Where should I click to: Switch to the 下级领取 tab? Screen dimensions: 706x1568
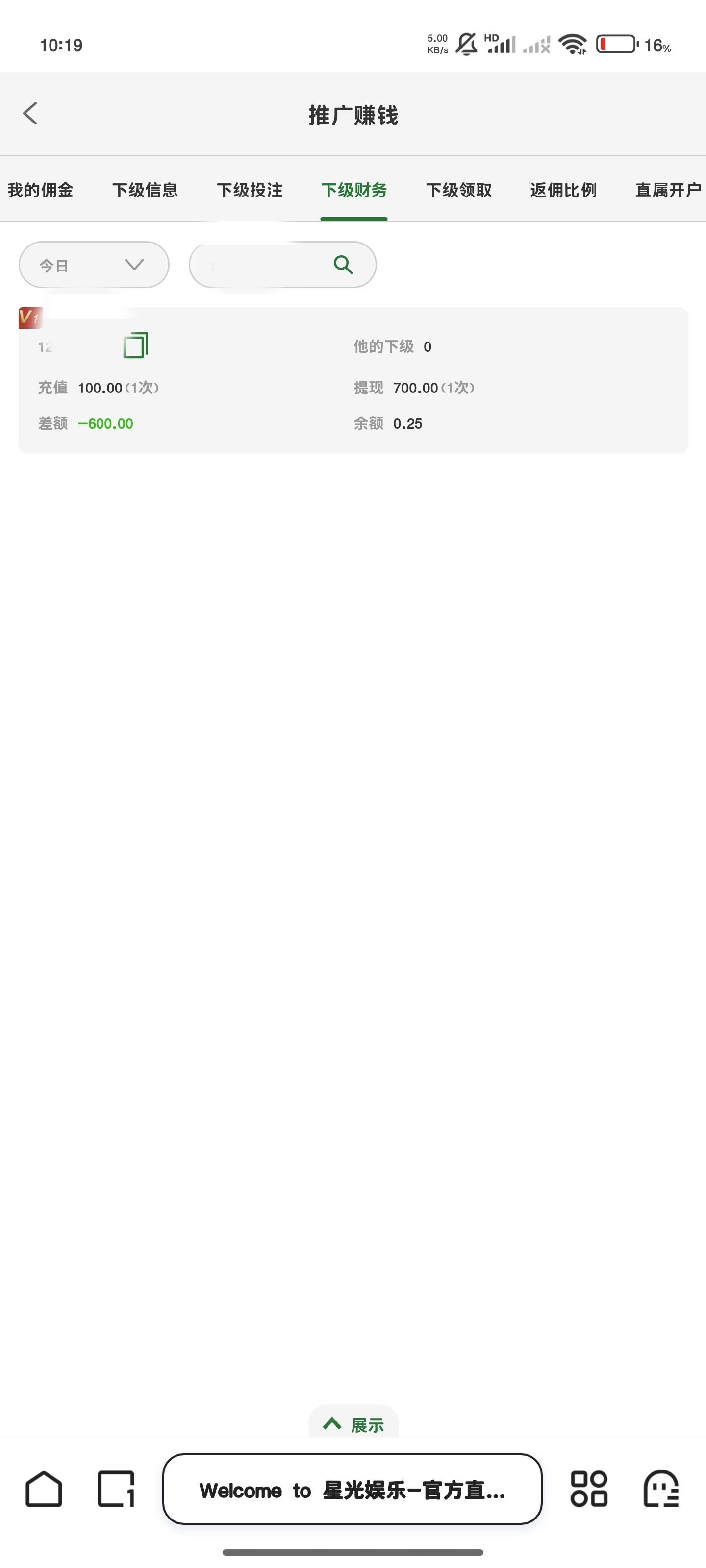(459, 190)
